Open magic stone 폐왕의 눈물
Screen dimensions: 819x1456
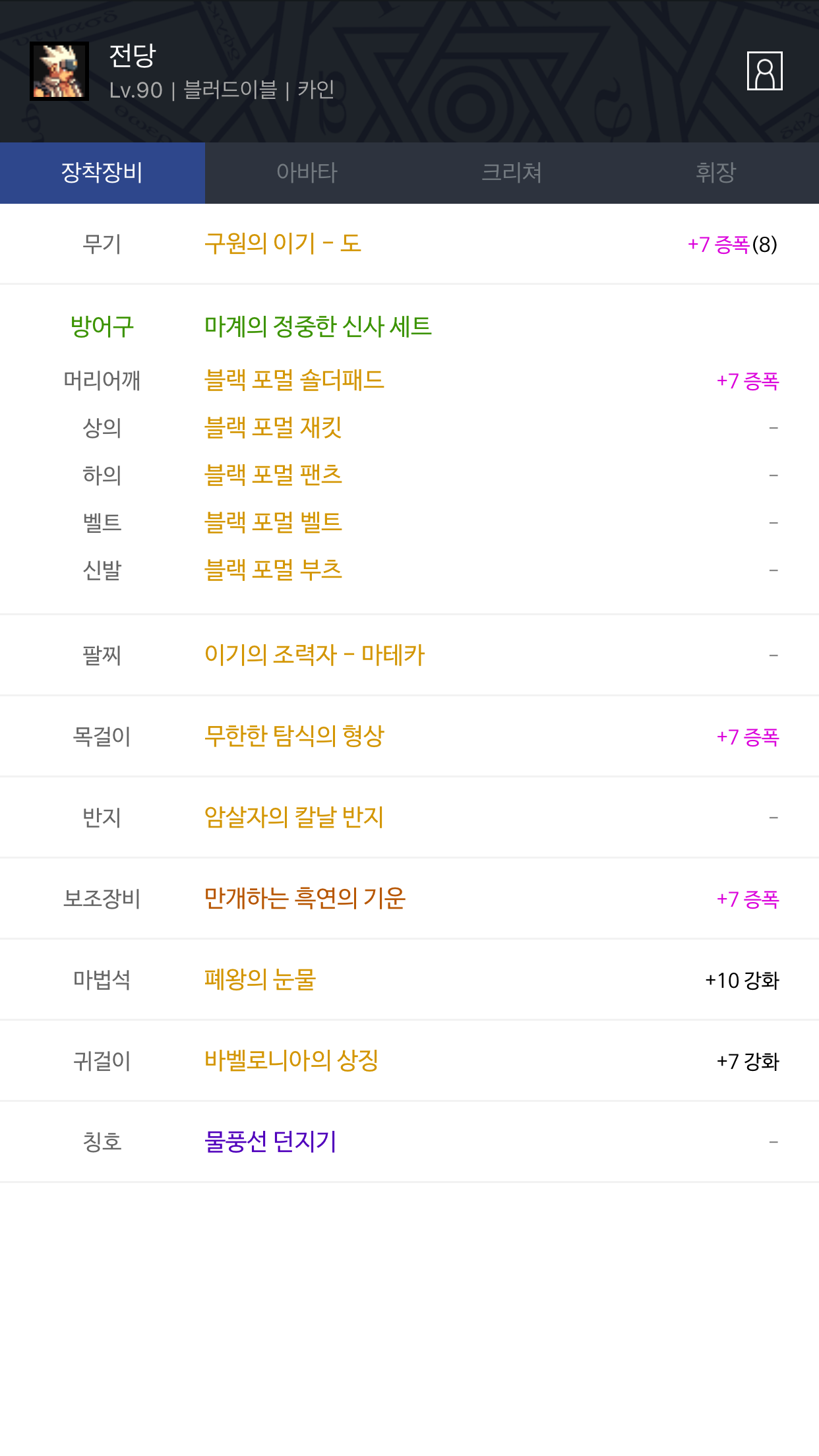point(260,979)
